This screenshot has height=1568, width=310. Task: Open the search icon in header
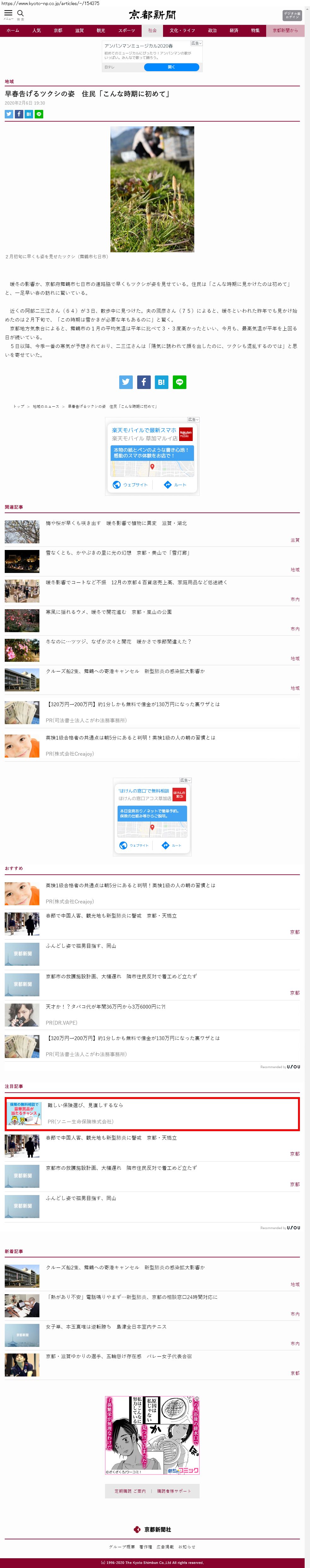click(x=21, y=14)
